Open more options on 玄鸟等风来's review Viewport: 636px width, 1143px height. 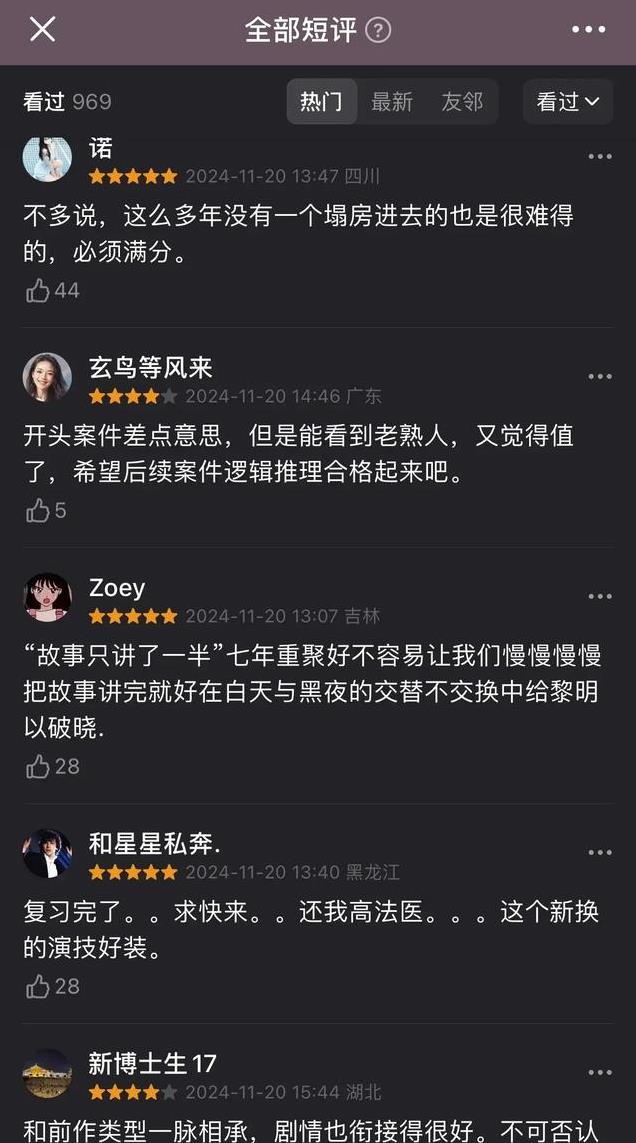(x=600, y=377)
